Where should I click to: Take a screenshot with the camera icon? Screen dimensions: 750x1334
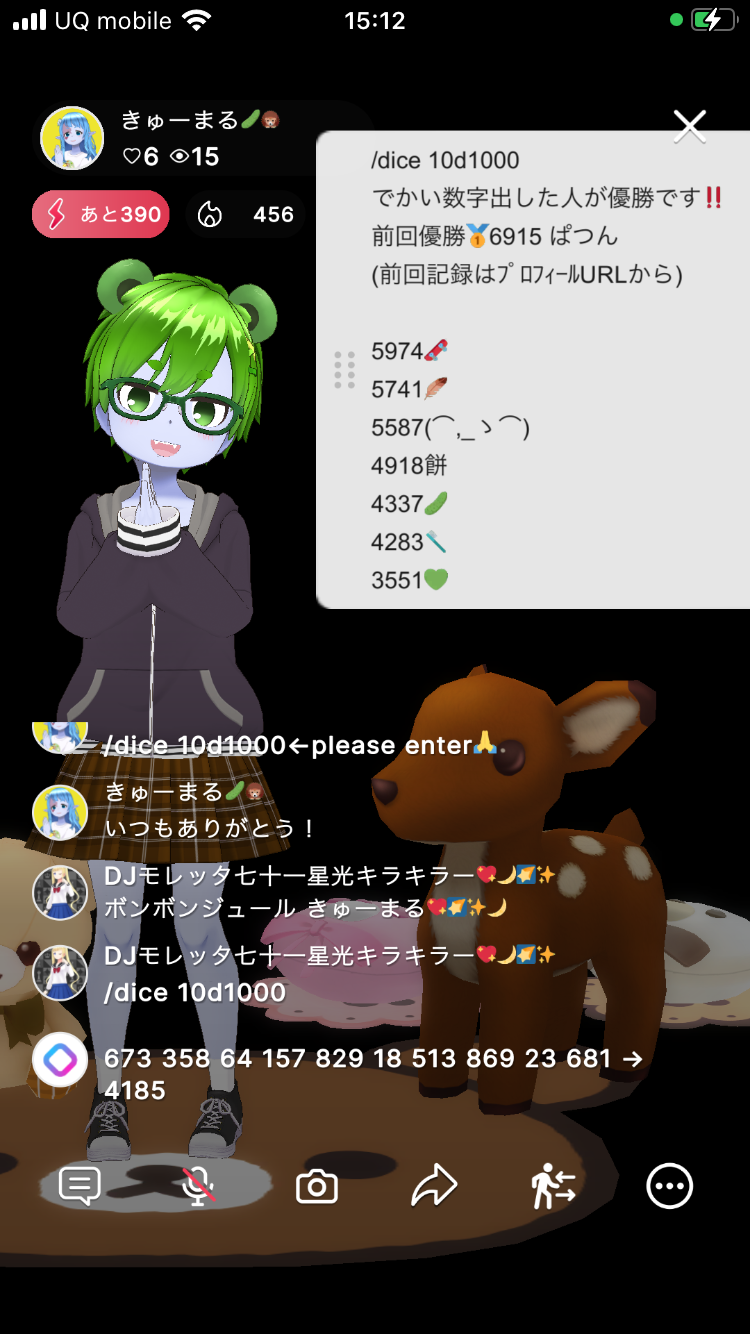317,1187
